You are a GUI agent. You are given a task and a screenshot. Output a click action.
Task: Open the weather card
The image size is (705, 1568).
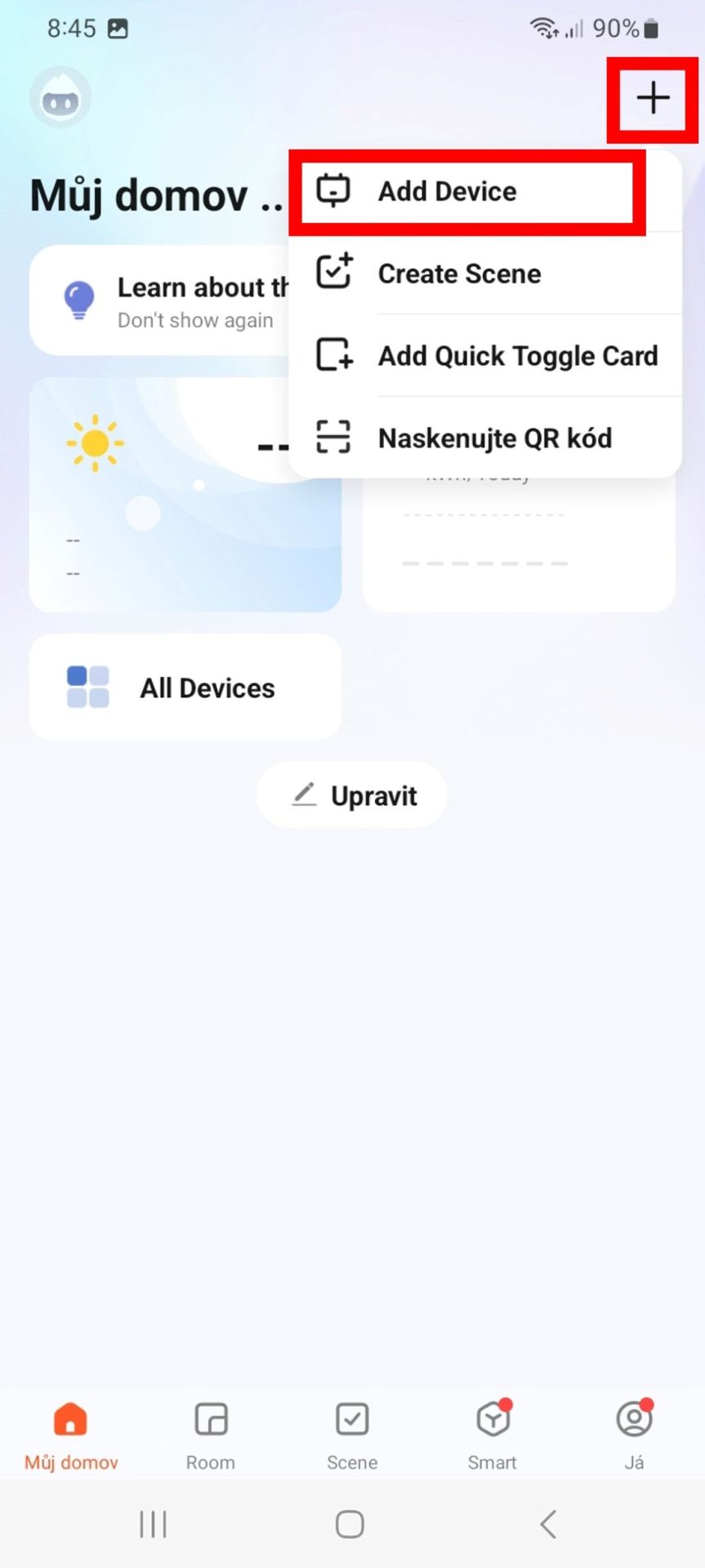click(163, 523)
